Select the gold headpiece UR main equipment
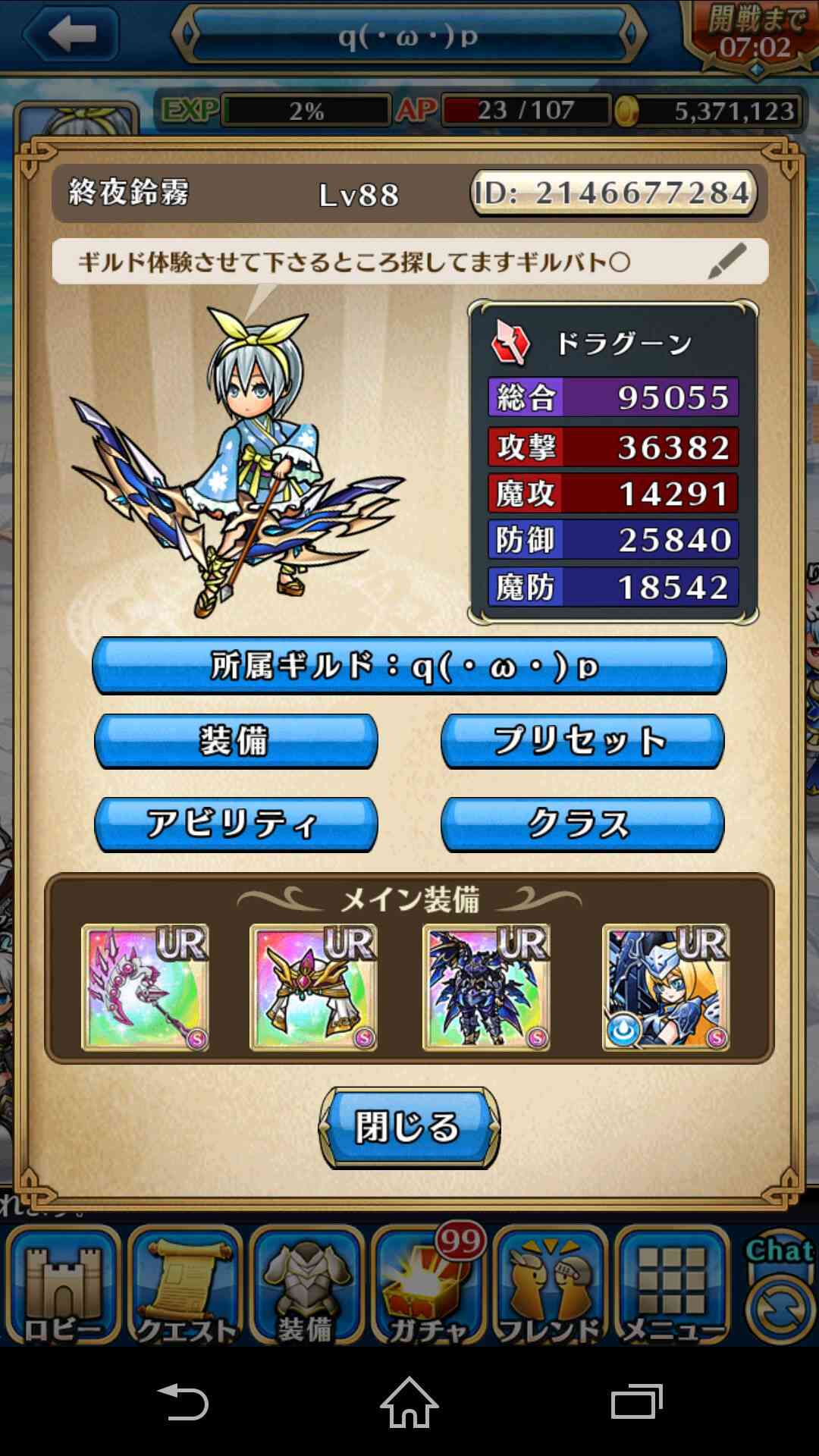819x1456 pixels. (x=313, y=987)
